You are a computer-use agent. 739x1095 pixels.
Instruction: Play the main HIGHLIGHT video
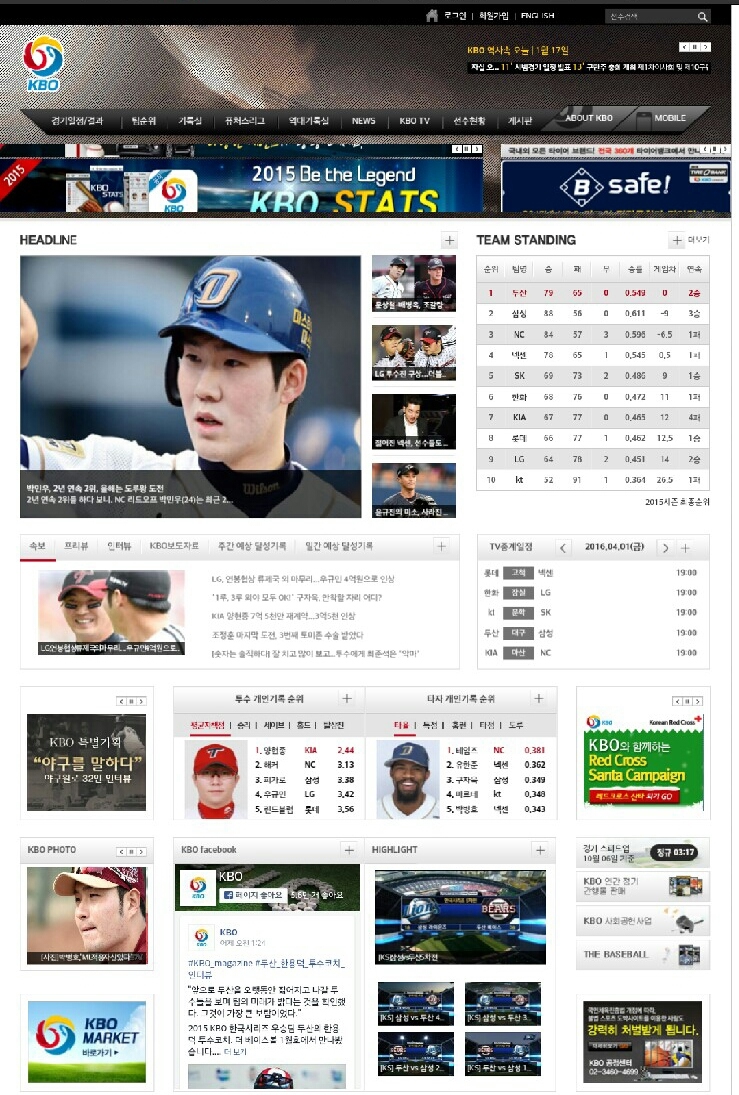coord(460,916)
